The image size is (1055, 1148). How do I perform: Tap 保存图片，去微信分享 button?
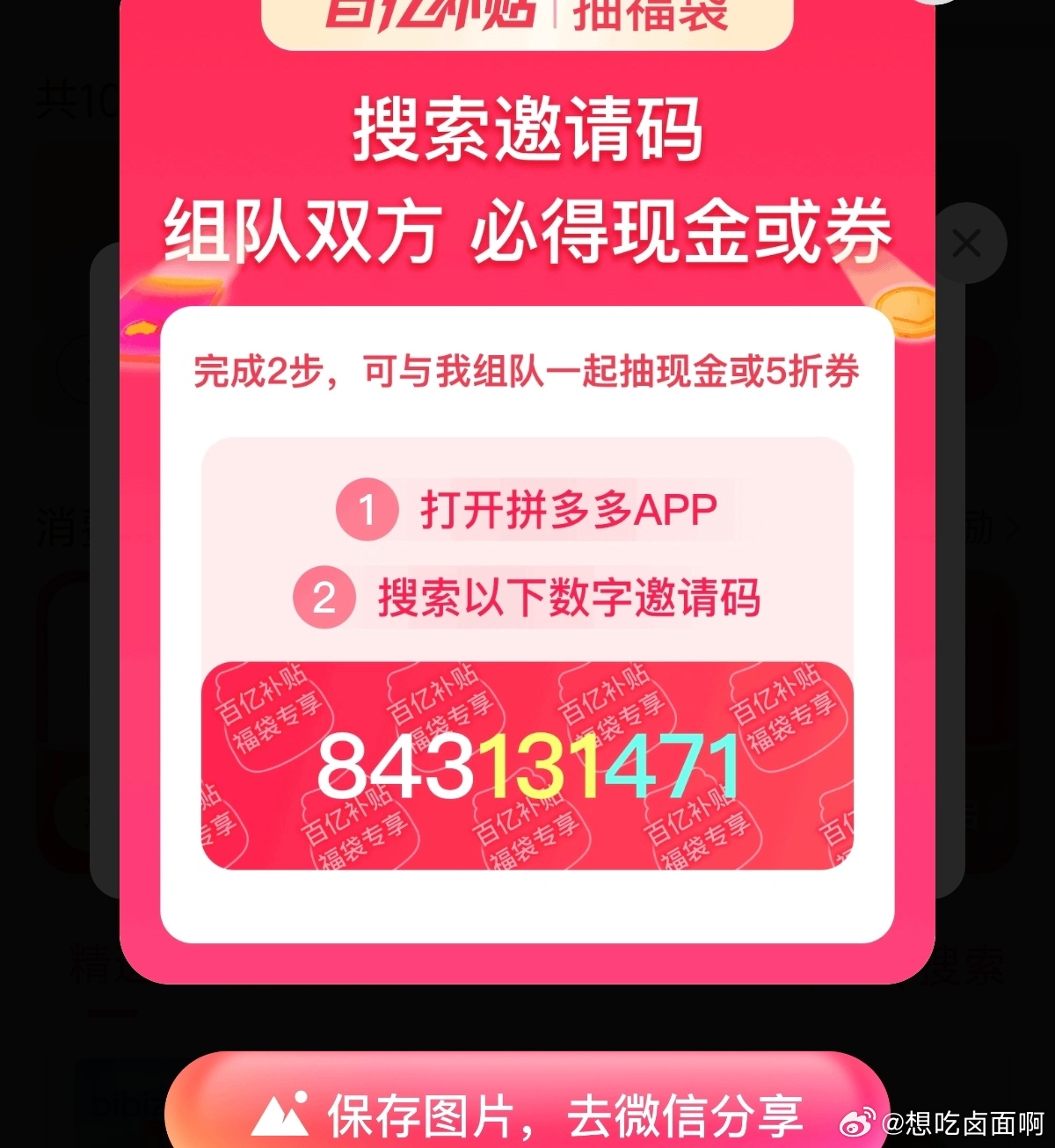coord(526,1112)
